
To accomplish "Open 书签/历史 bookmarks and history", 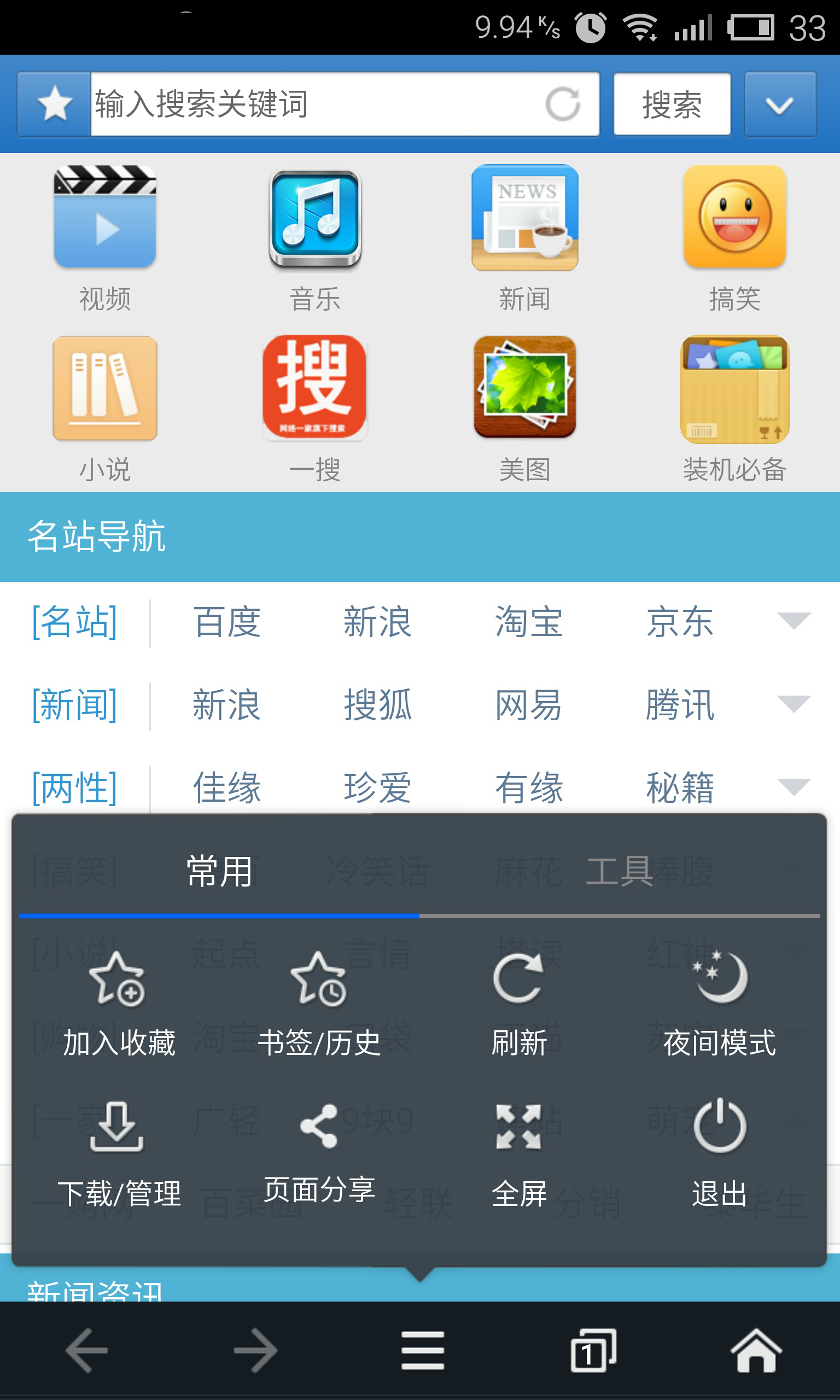I will [319, 1003].
